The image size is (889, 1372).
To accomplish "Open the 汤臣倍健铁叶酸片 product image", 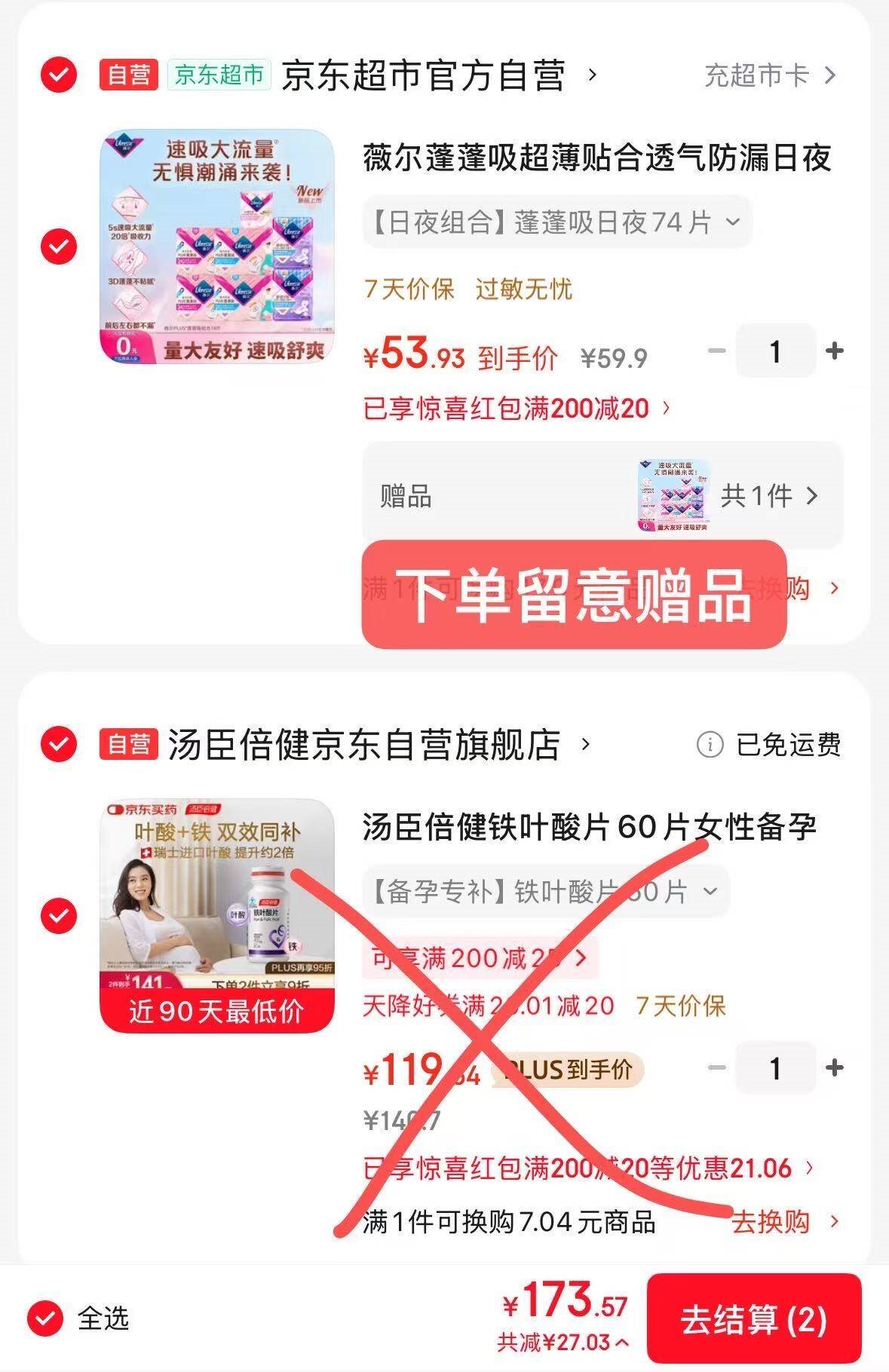I will [x=217, y=916].
